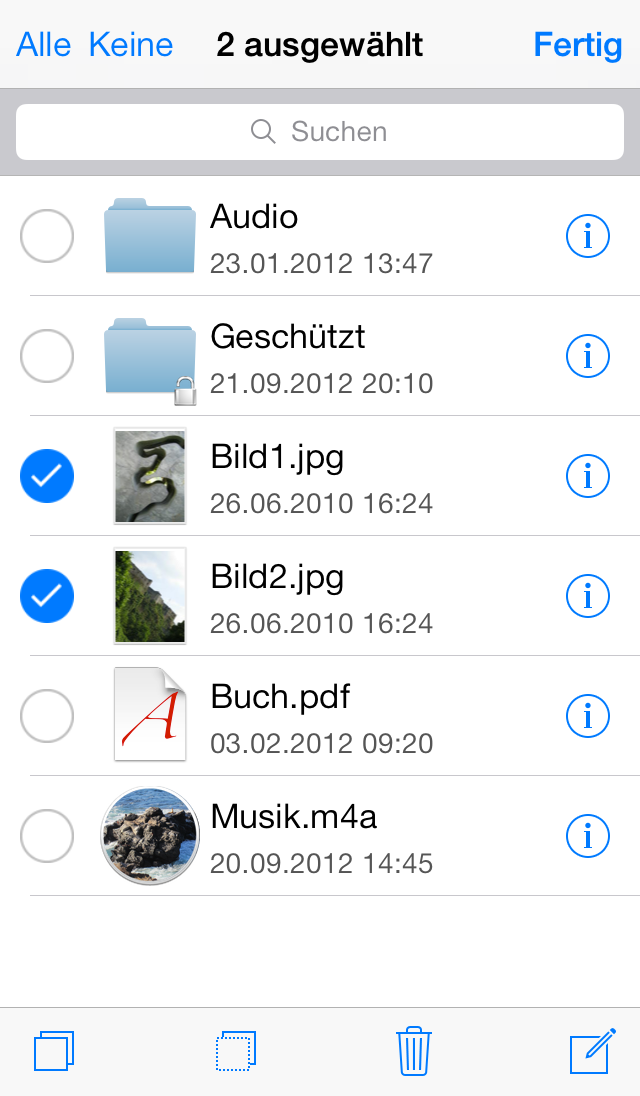Open info details for Bild2.jpg
Screen dimensions: 640x1096
587,597
